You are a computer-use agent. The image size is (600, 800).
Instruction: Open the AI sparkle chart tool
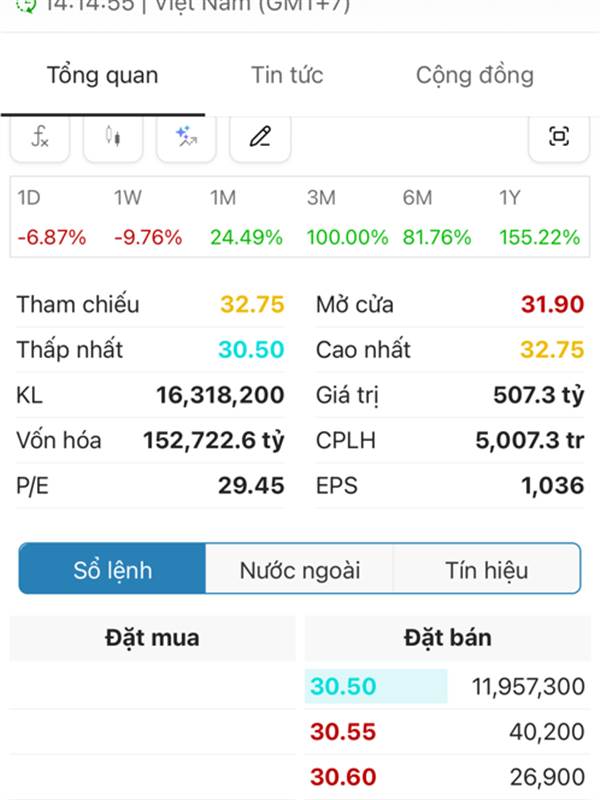186,138
